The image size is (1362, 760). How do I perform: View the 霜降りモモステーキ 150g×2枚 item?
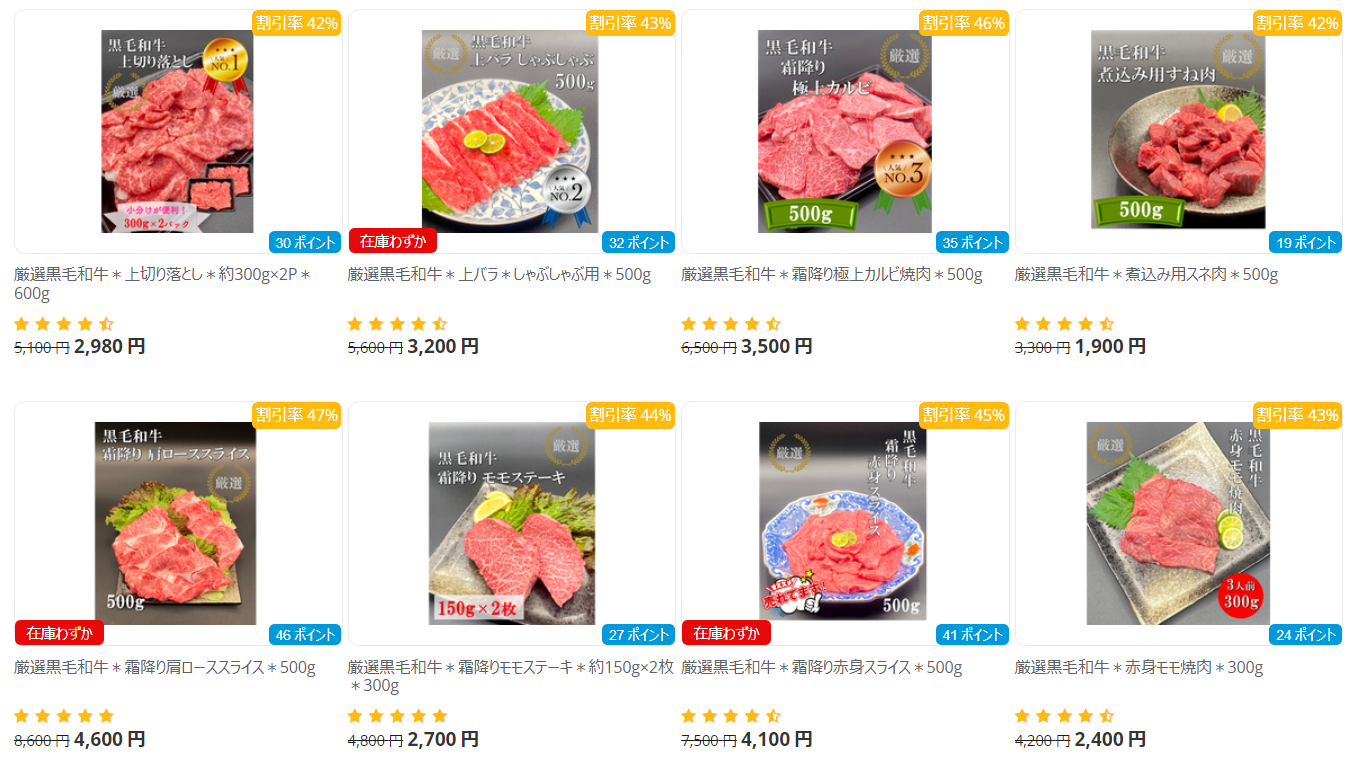coord(511,523)
